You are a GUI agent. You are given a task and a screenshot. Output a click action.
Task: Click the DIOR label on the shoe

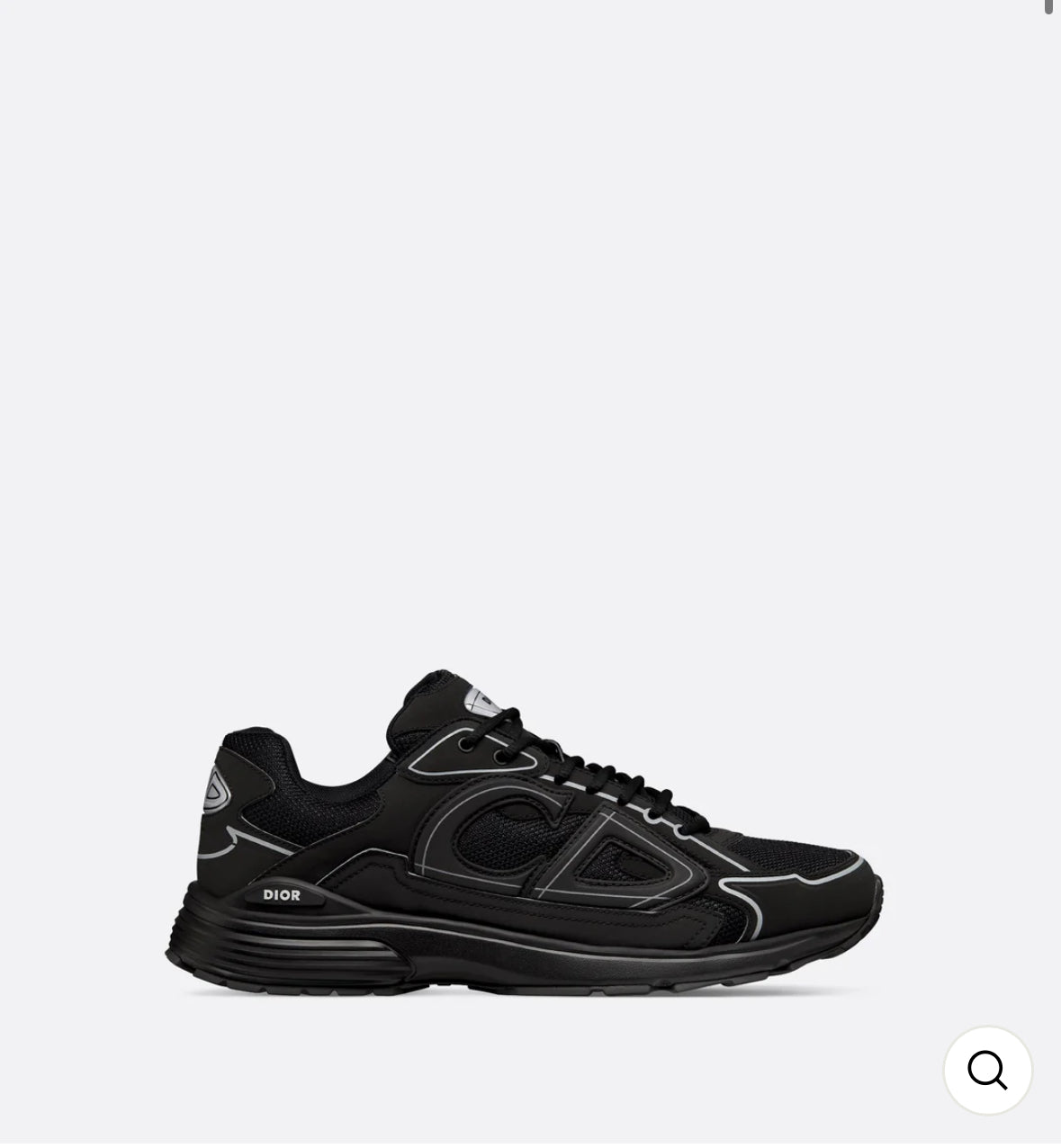[x=282, y=895]
